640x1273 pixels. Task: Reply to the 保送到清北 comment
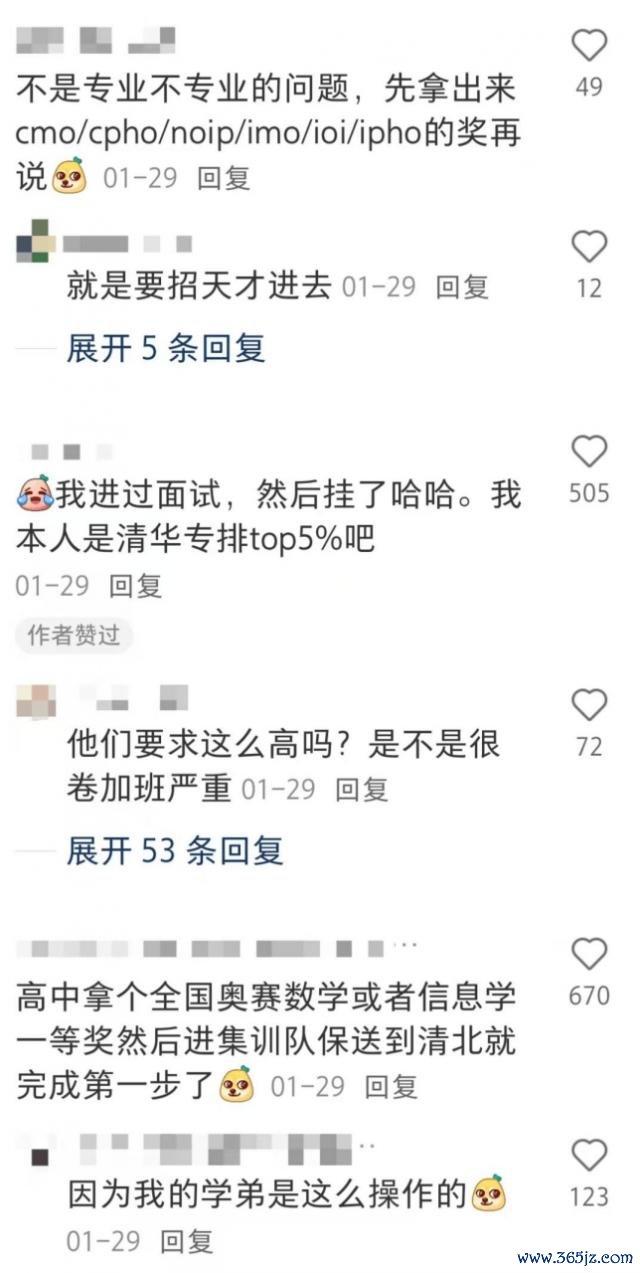[390, 1086]
